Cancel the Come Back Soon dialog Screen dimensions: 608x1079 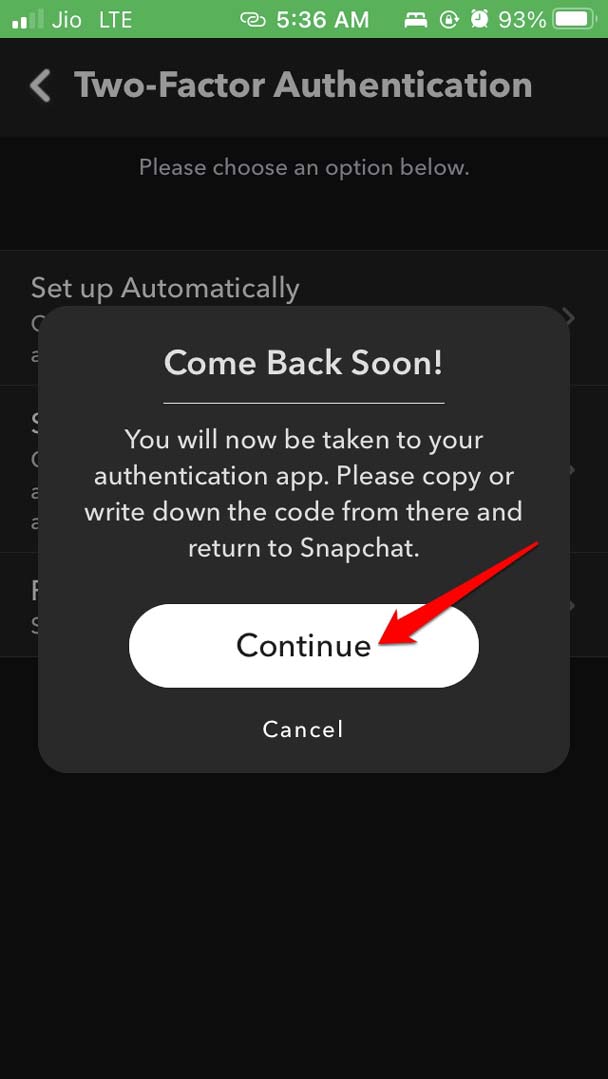click(303, 729)
